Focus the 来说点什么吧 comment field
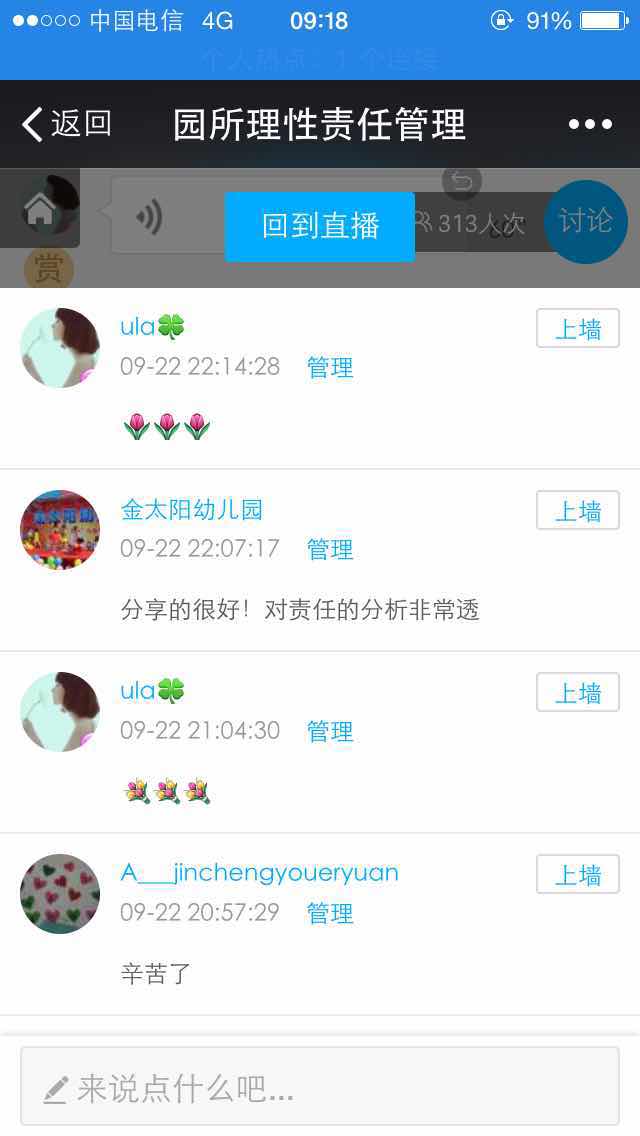640x1136 pixels. (320, 1087)
